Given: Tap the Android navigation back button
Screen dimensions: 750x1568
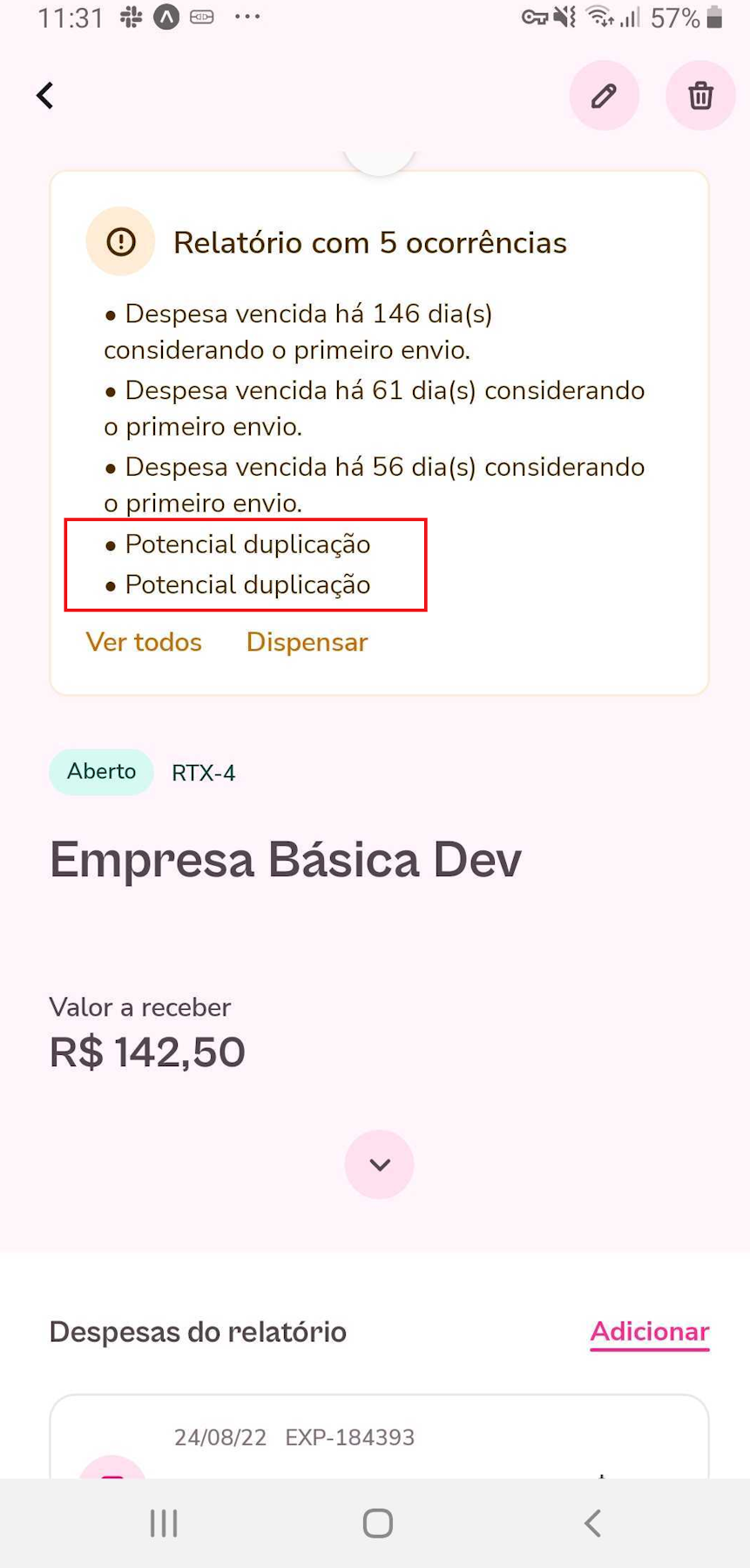Looking at the screenshot, I should pyautogui.click(x=592, y=1523).
